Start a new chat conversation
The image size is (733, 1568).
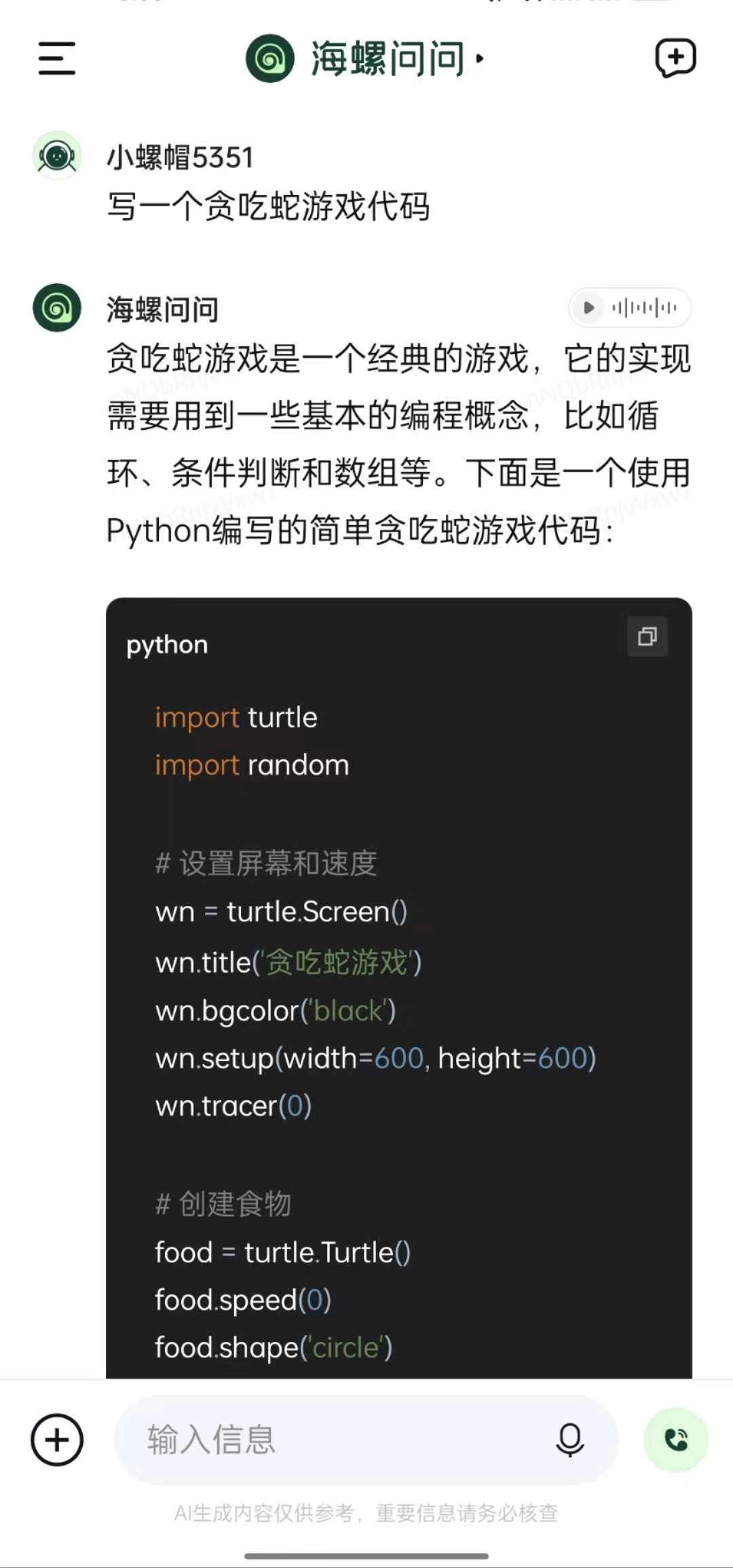(x=675, y=58)
